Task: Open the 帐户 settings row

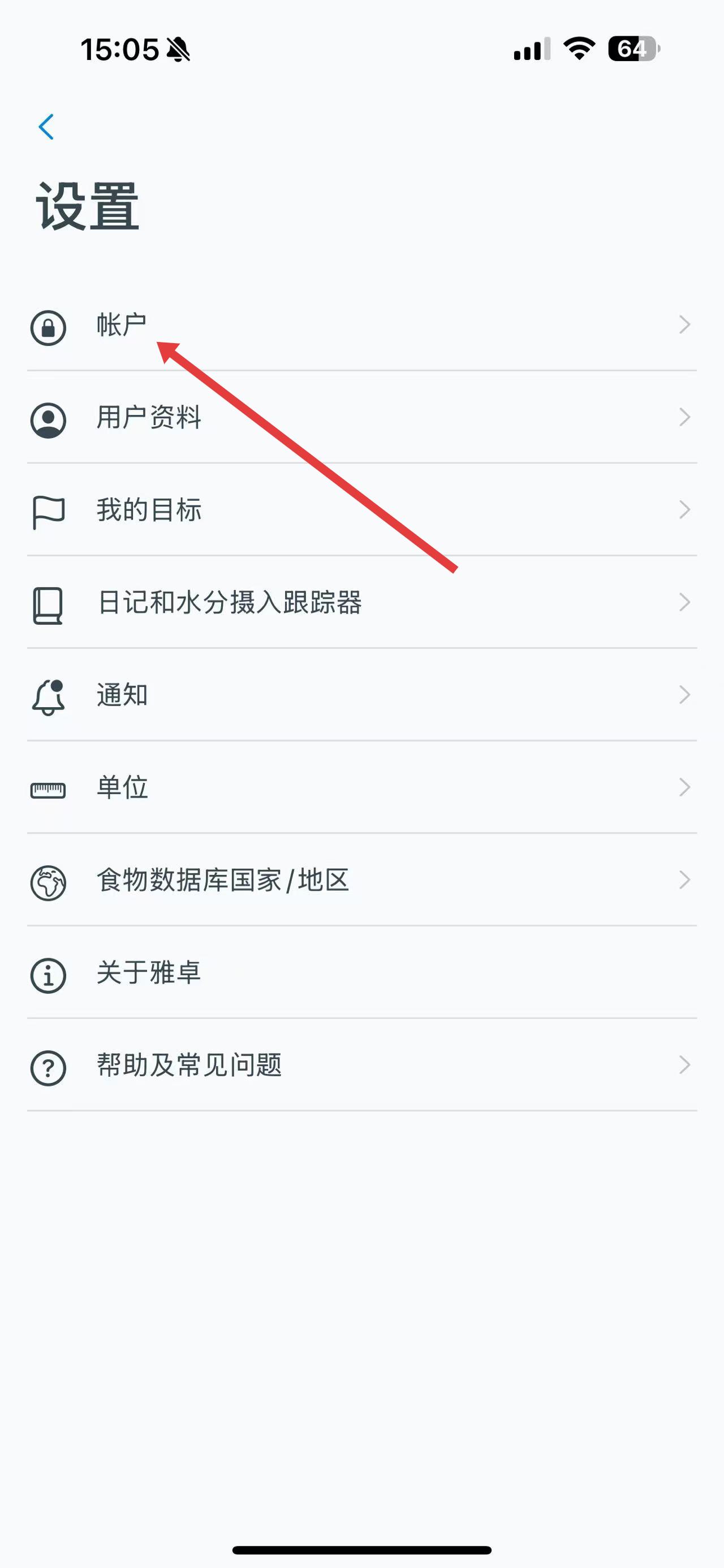Action: [x=361, y=325]
